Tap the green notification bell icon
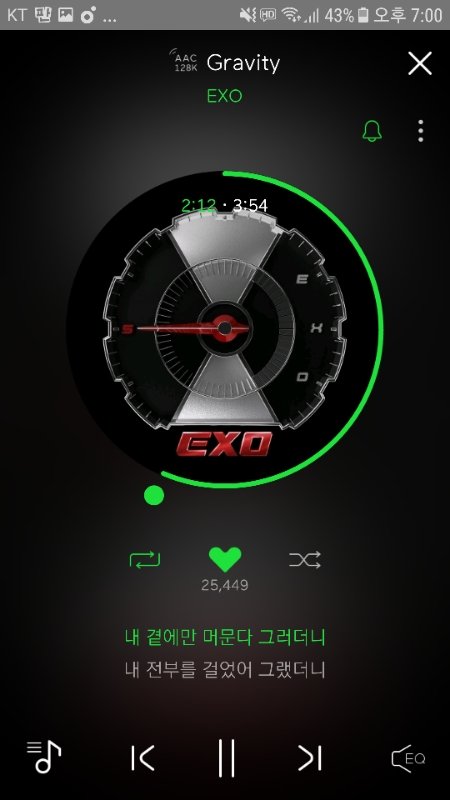Viewport: 450px width, 800px height. coord(371,131)
